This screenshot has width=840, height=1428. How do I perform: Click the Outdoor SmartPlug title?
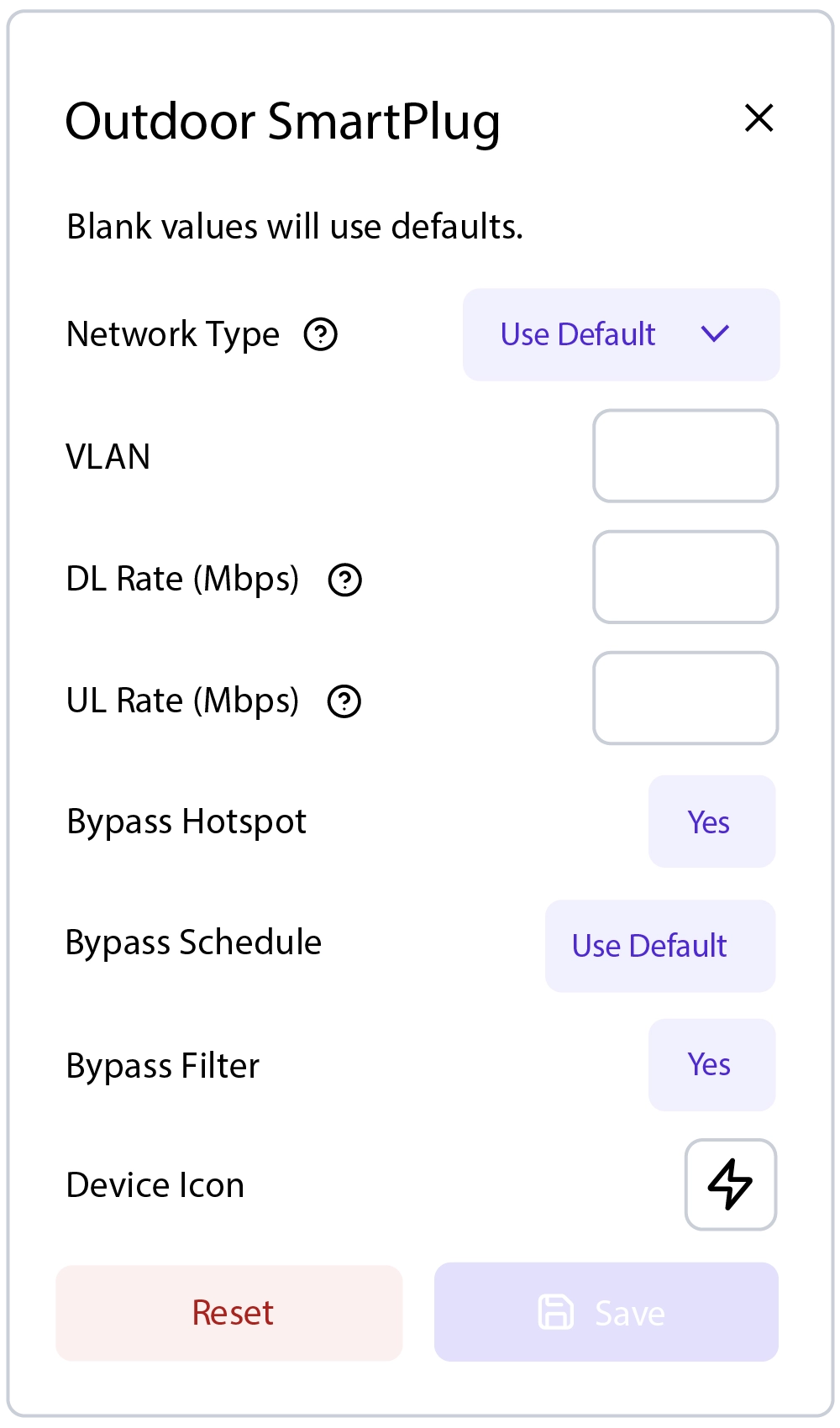[x=283, y=120]
